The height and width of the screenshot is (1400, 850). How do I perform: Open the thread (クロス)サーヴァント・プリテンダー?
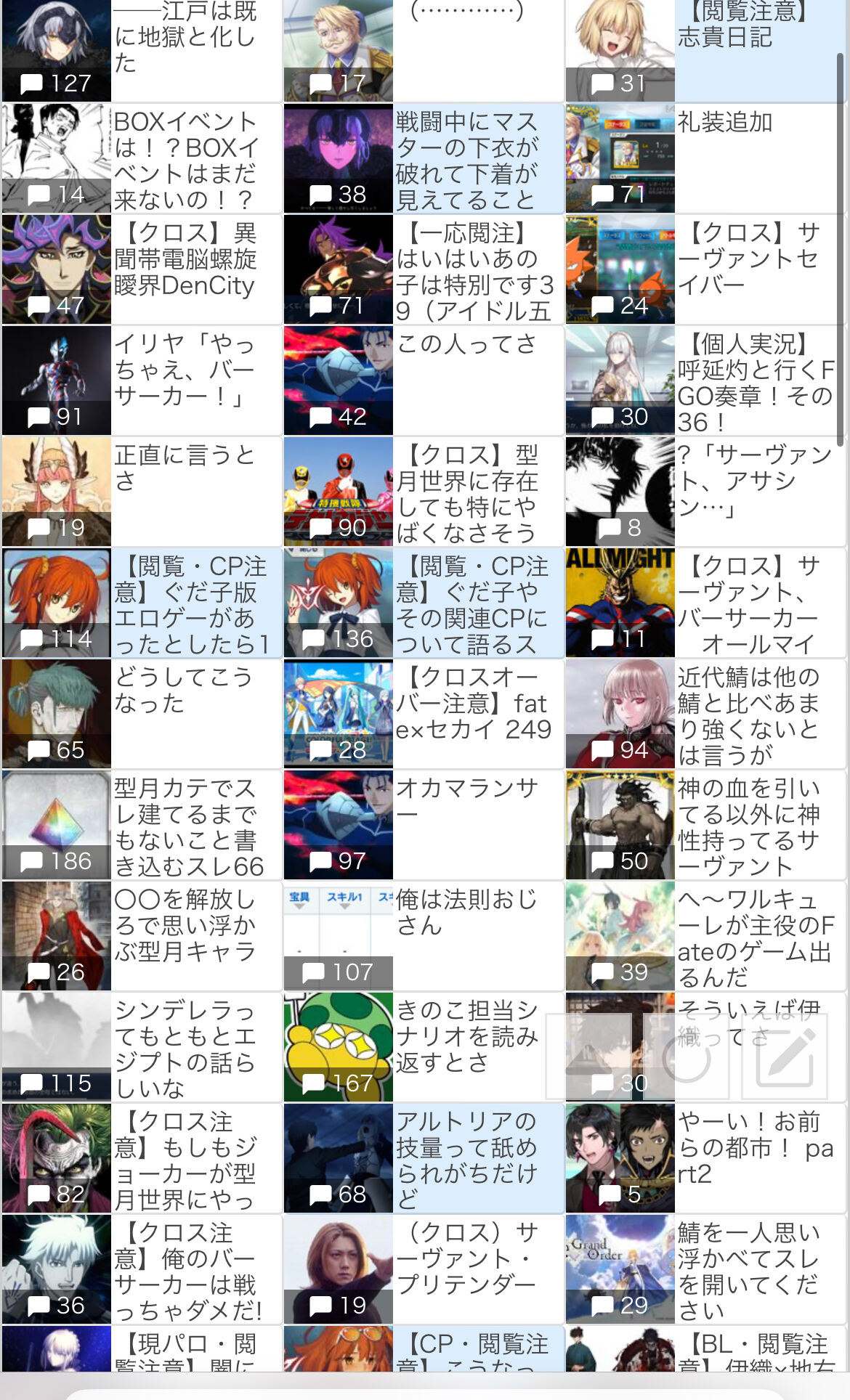pyautogui.click(x=424, y=1269)
